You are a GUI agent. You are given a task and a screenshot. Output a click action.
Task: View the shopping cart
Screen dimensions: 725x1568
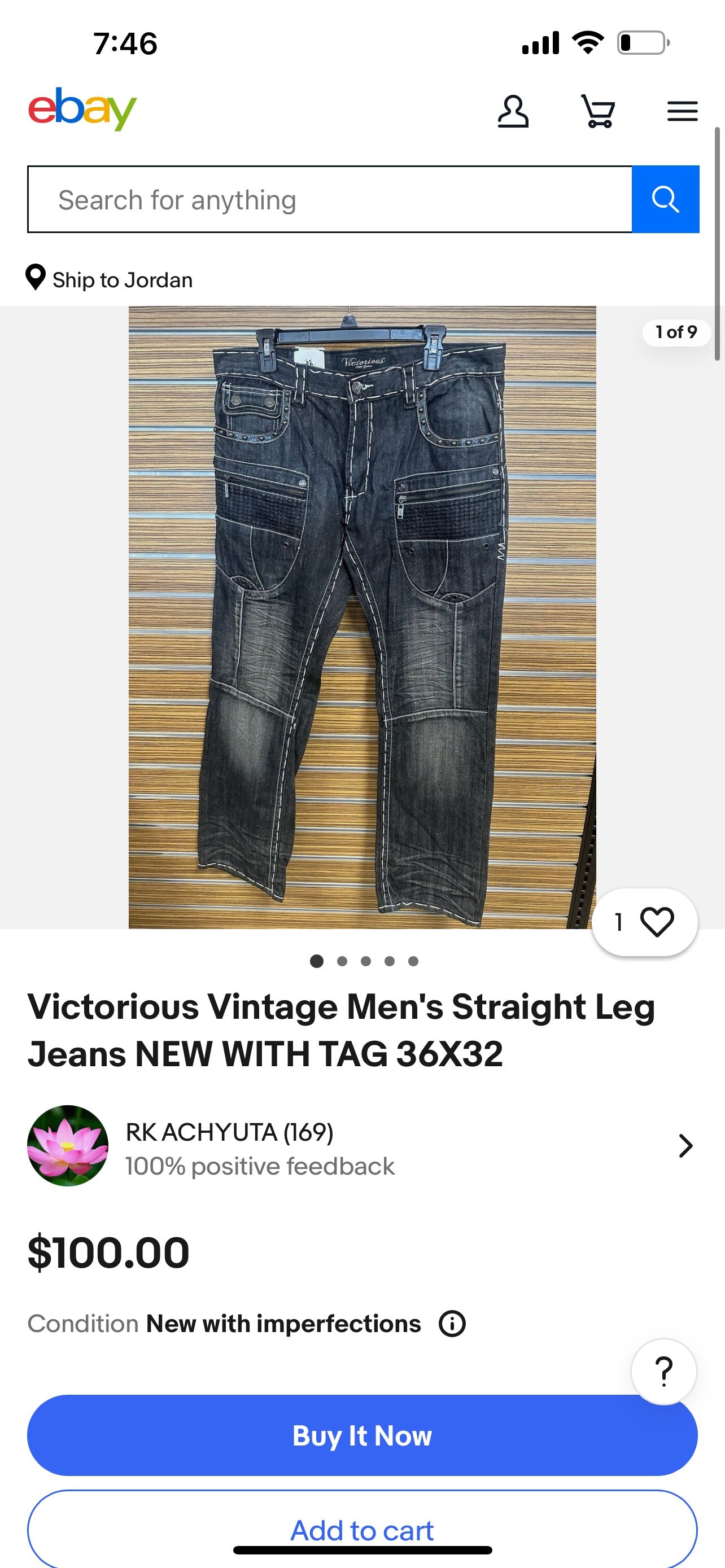pyautogui.click(x=598, y=111)
